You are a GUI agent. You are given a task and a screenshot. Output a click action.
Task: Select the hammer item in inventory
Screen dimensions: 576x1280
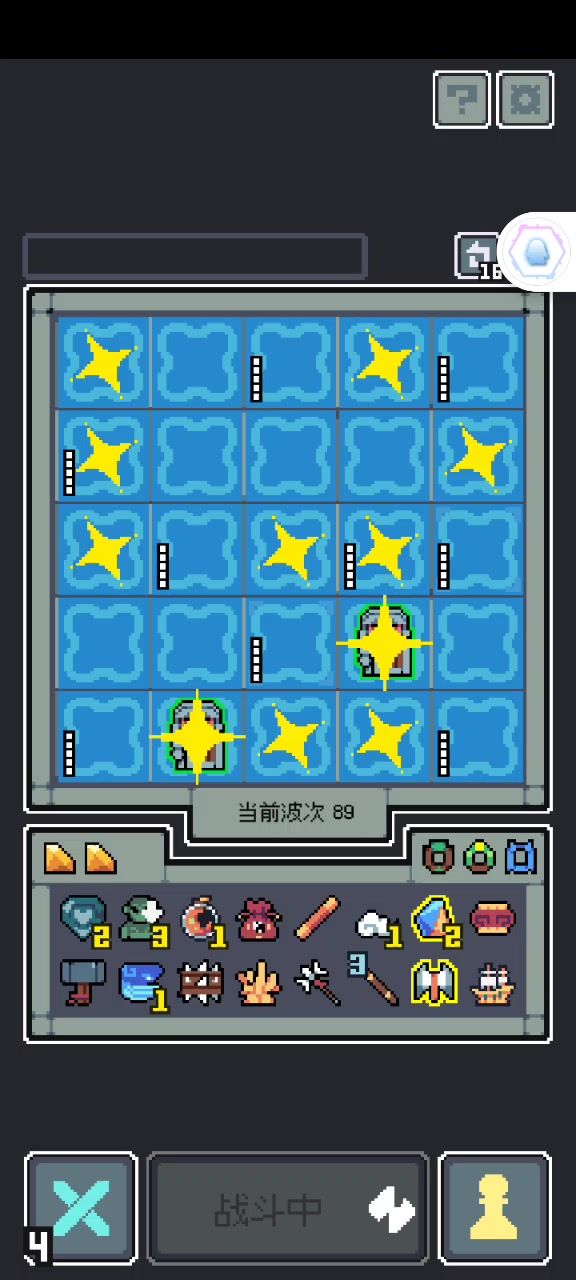[82, 981]
